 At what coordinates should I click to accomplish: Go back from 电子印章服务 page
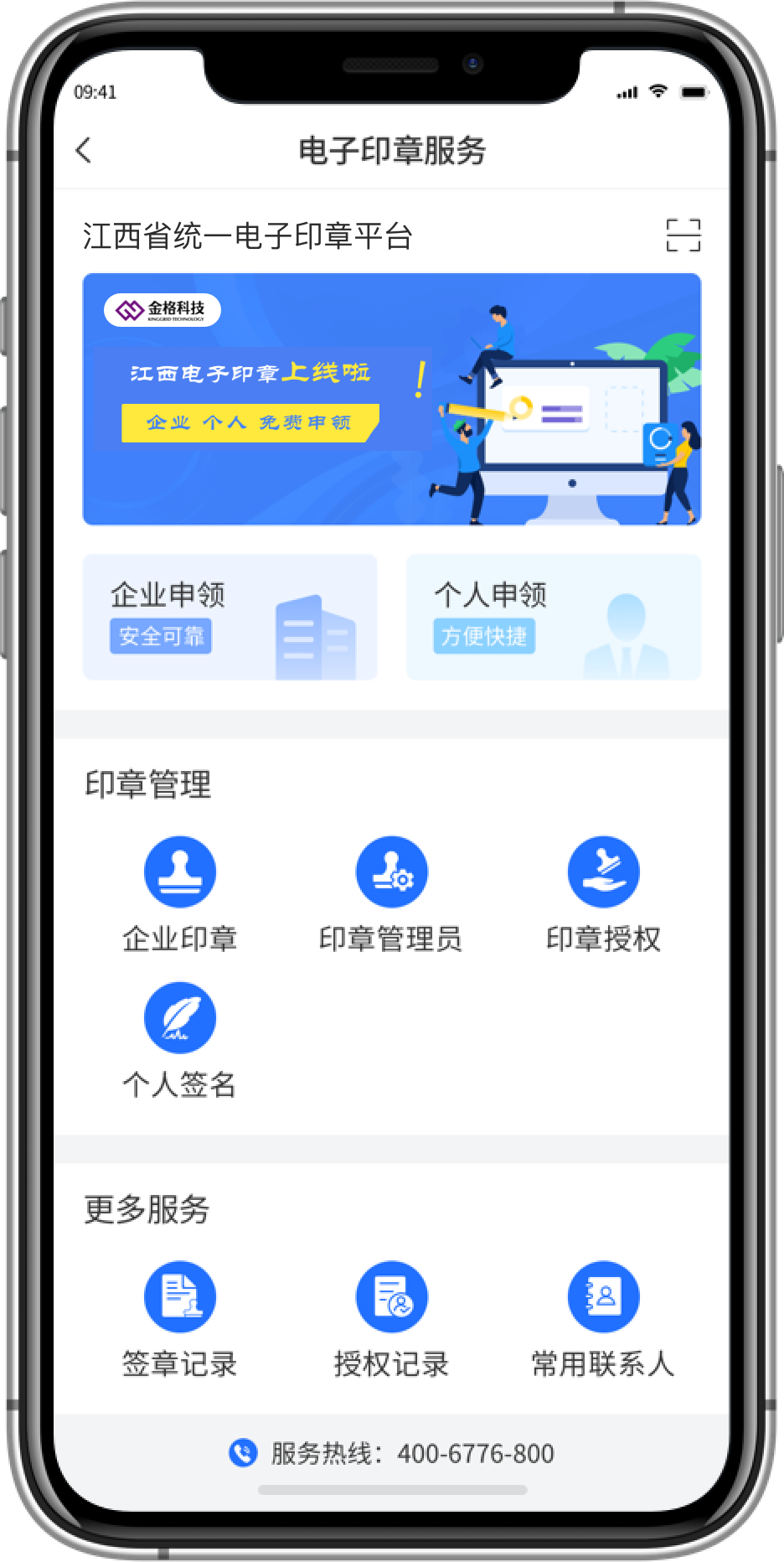click(x=83, y=151)
